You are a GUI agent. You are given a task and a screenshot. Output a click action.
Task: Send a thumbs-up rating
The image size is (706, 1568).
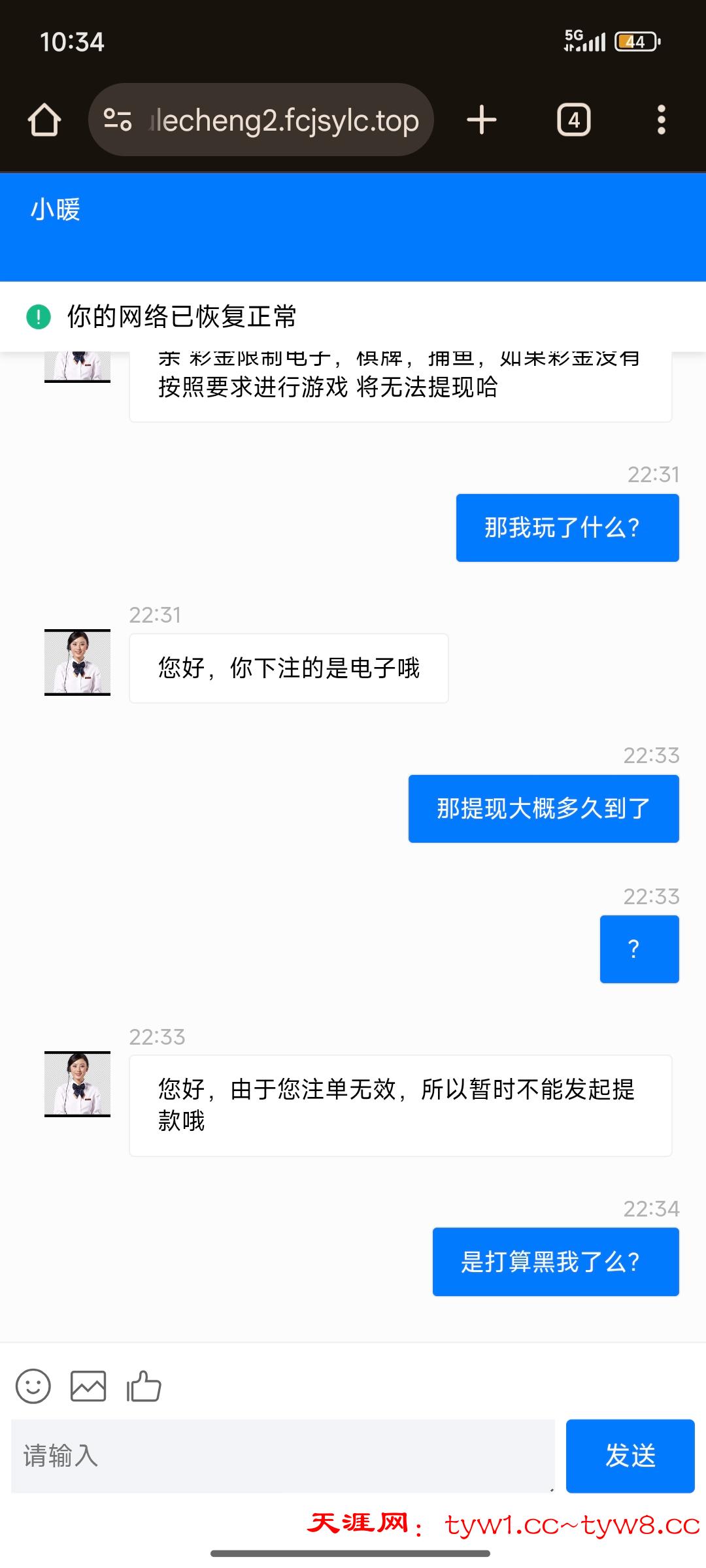(144, 1386)
